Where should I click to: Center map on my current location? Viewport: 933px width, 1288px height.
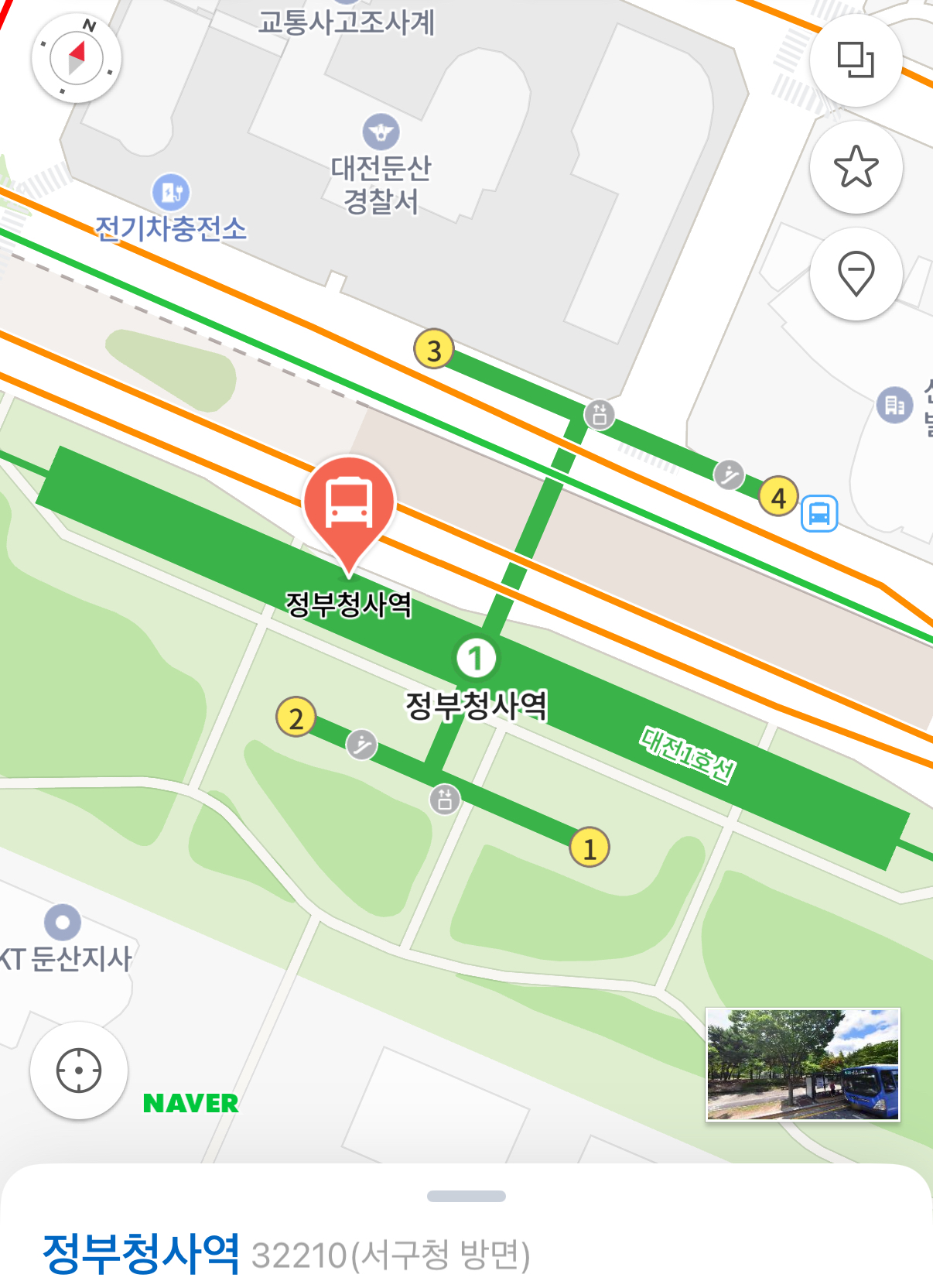[x=79, y=1070]
